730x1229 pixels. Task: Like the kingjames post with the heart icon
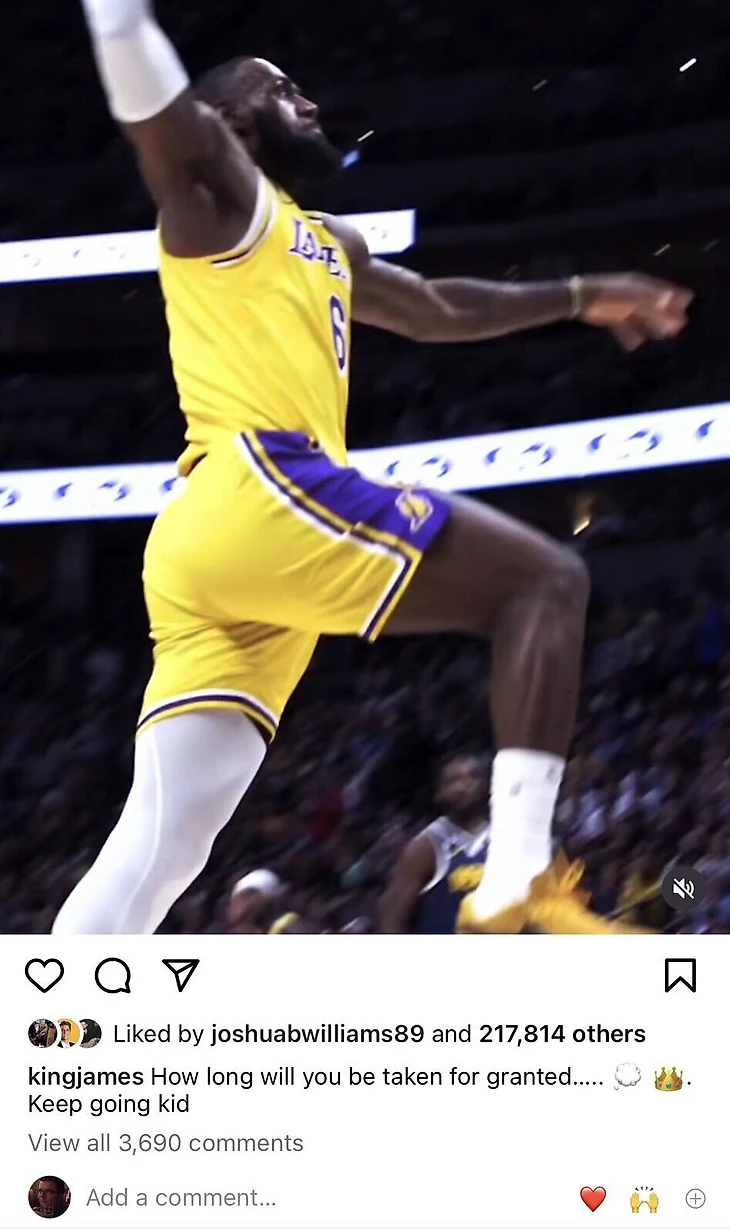tap(44, 975)
